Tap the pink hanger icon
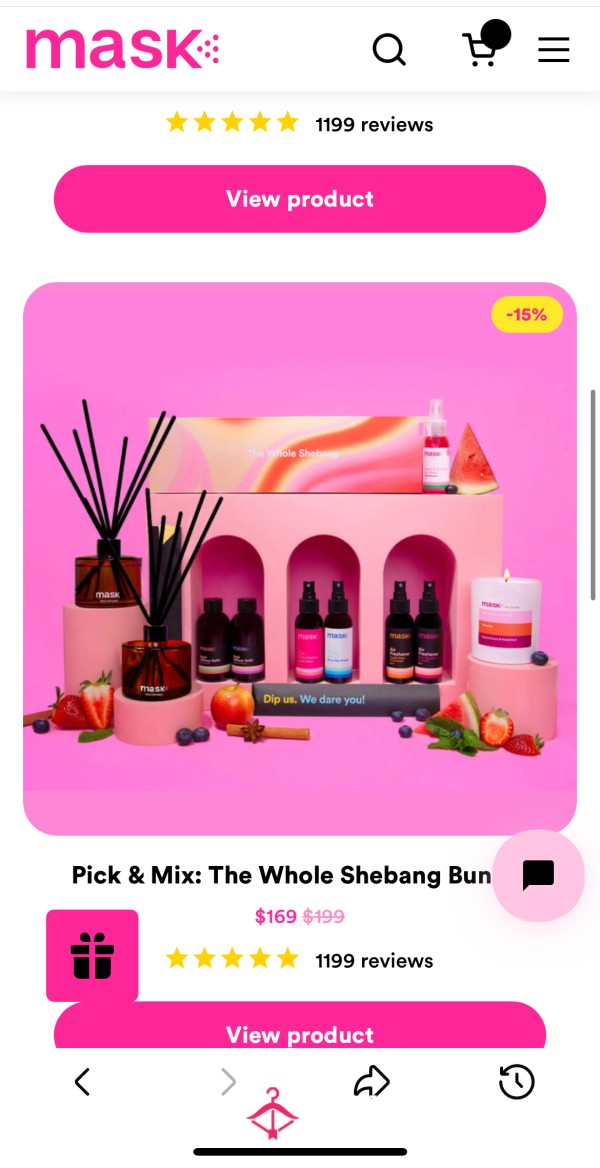This screenshot has width=600, height=1168. pyautogui.click(x=272, y=1114)
